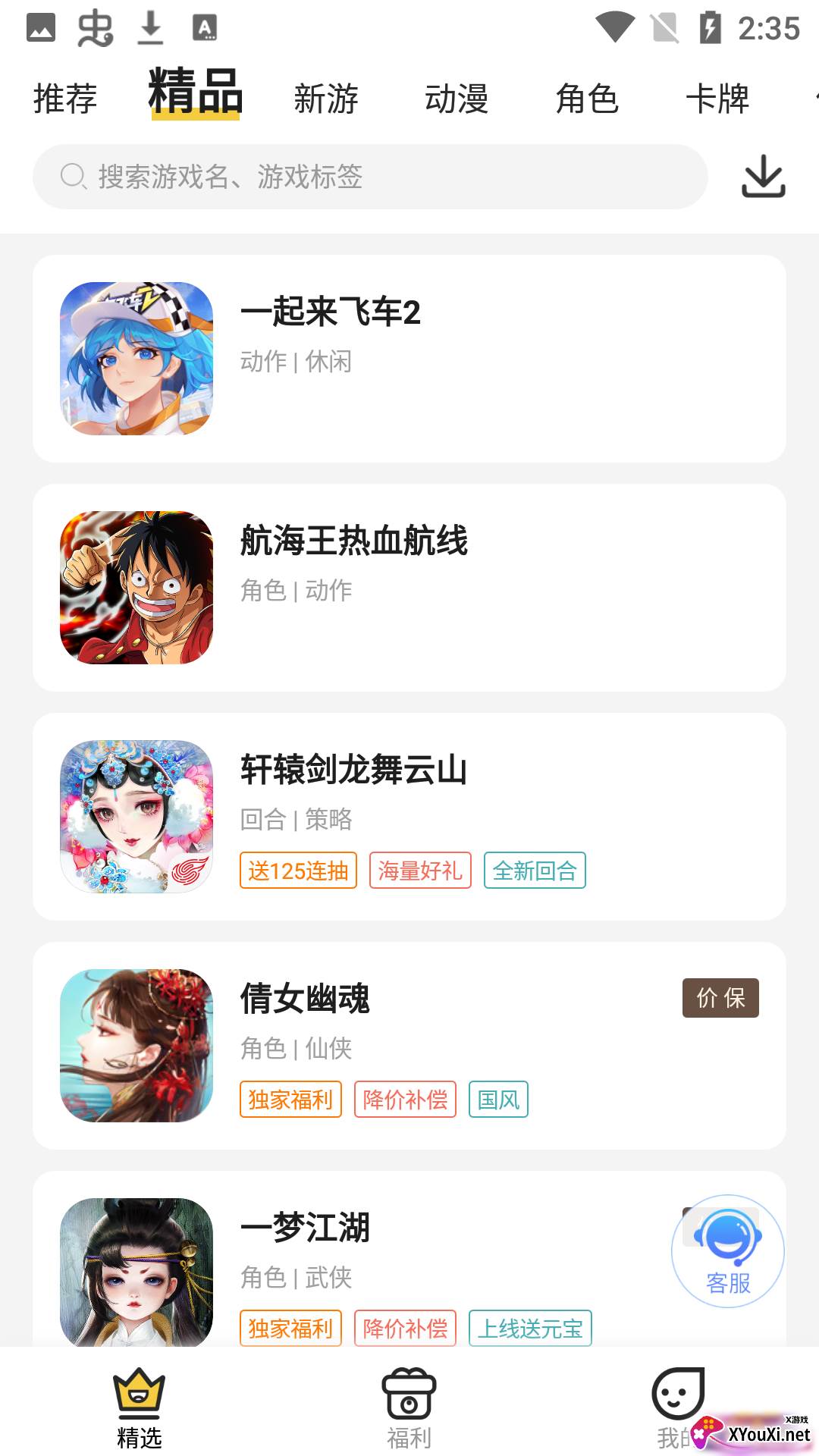
Task: Switch to the 福利 bottom tab
Action: coord(409,1408)
